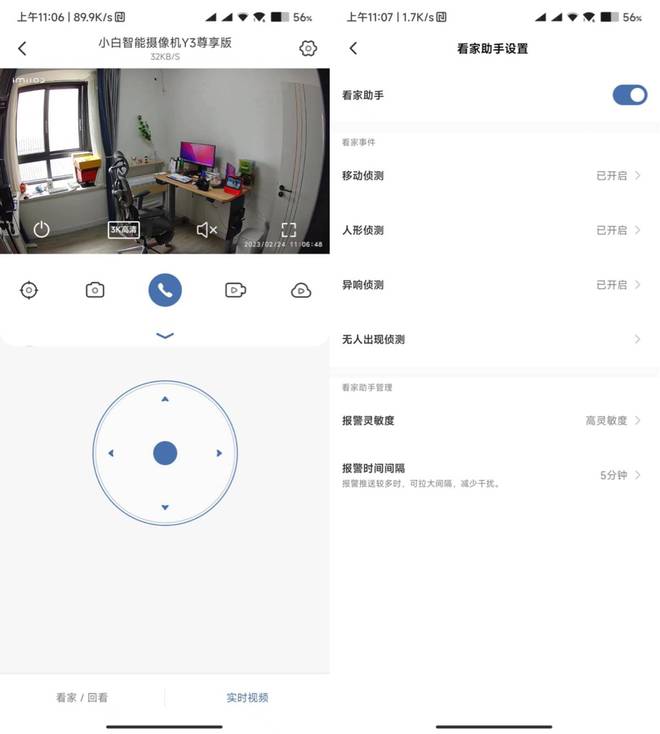Image resolution: width=660 pixels, height=734 pixels.
Task: Toggle the 看家助手 switch off
Action: point(629,95)
